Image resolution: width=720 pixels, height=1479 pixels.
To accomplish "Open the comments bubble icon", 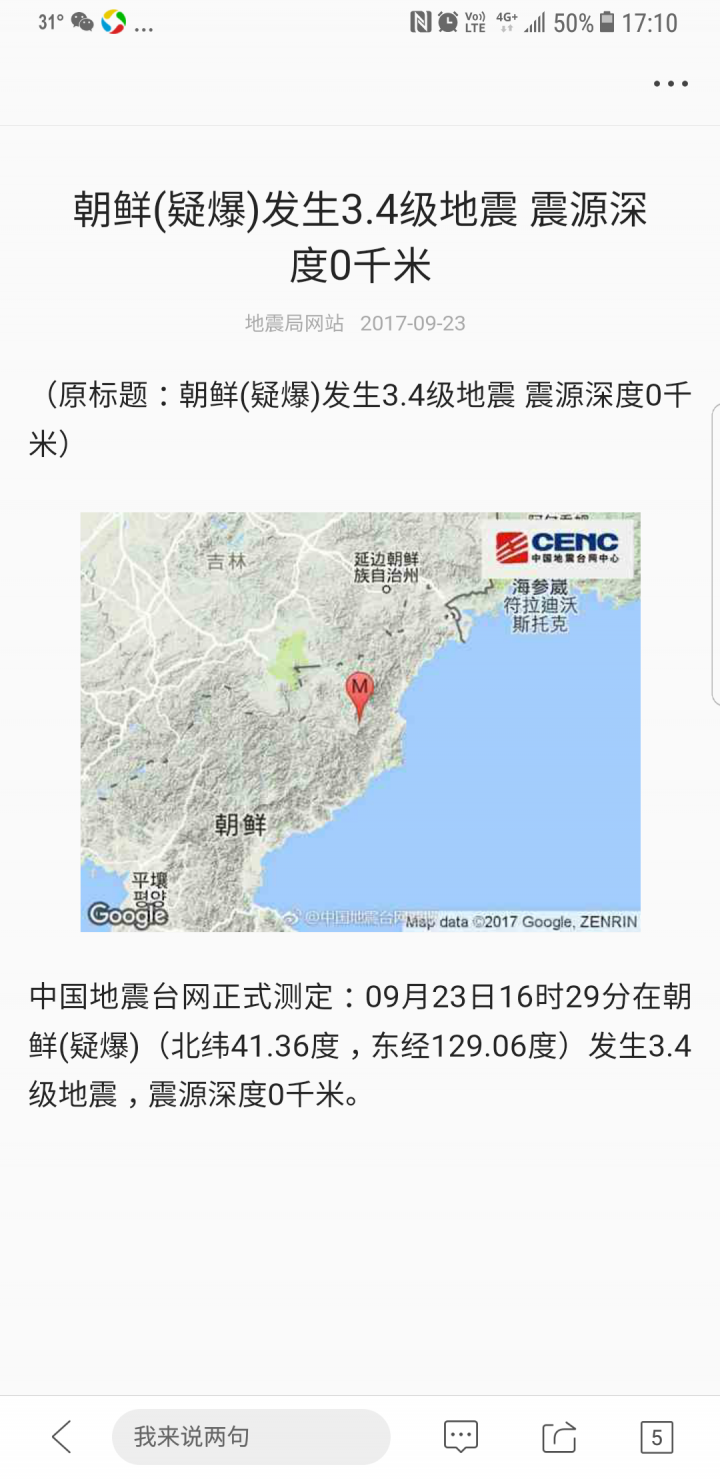I will tap(460, 1437).
